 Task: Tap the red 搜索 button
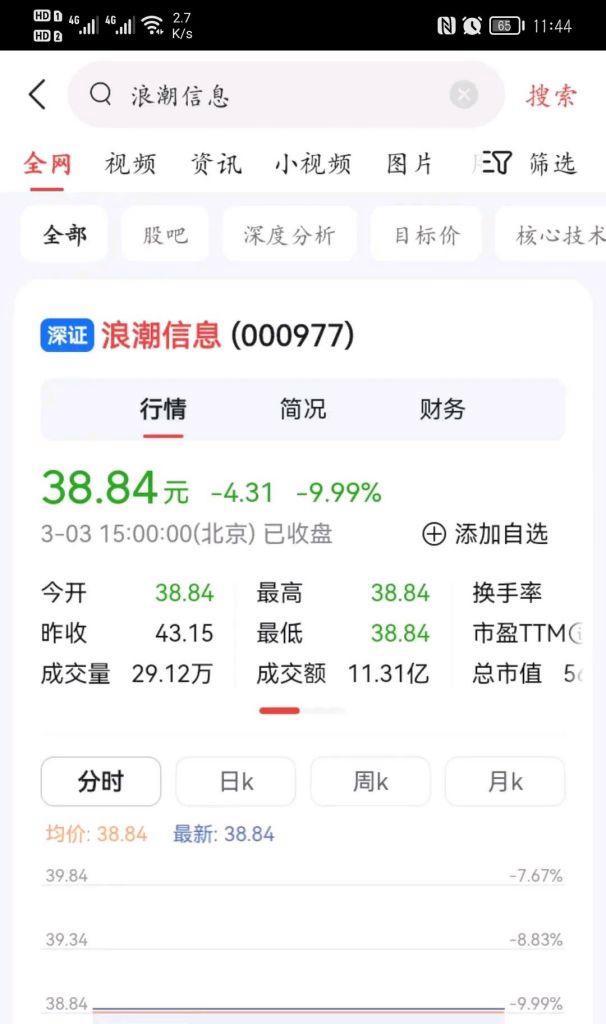click(552, 96)
